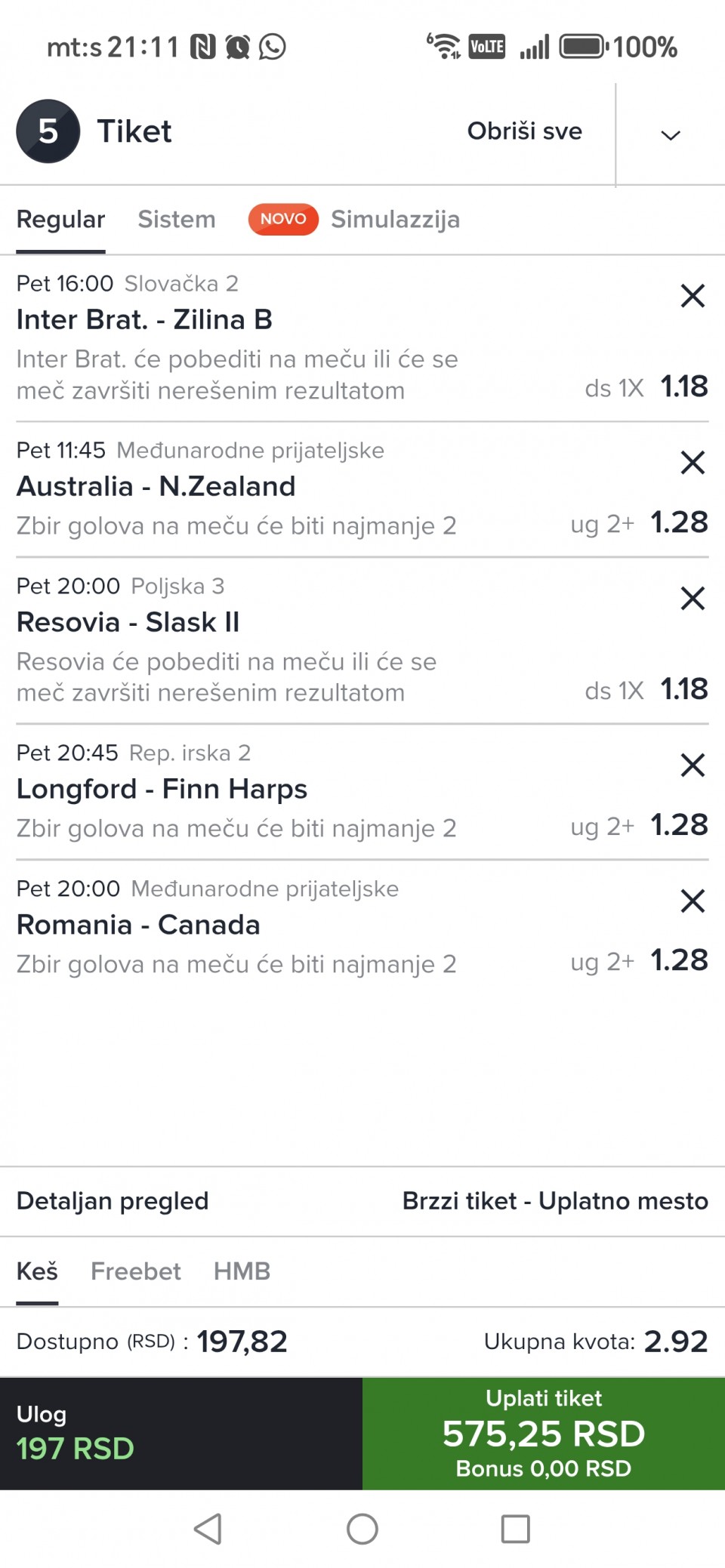
Task: Remove the Longford - Finn Harps bet
Action: click(x=693, y=765)
